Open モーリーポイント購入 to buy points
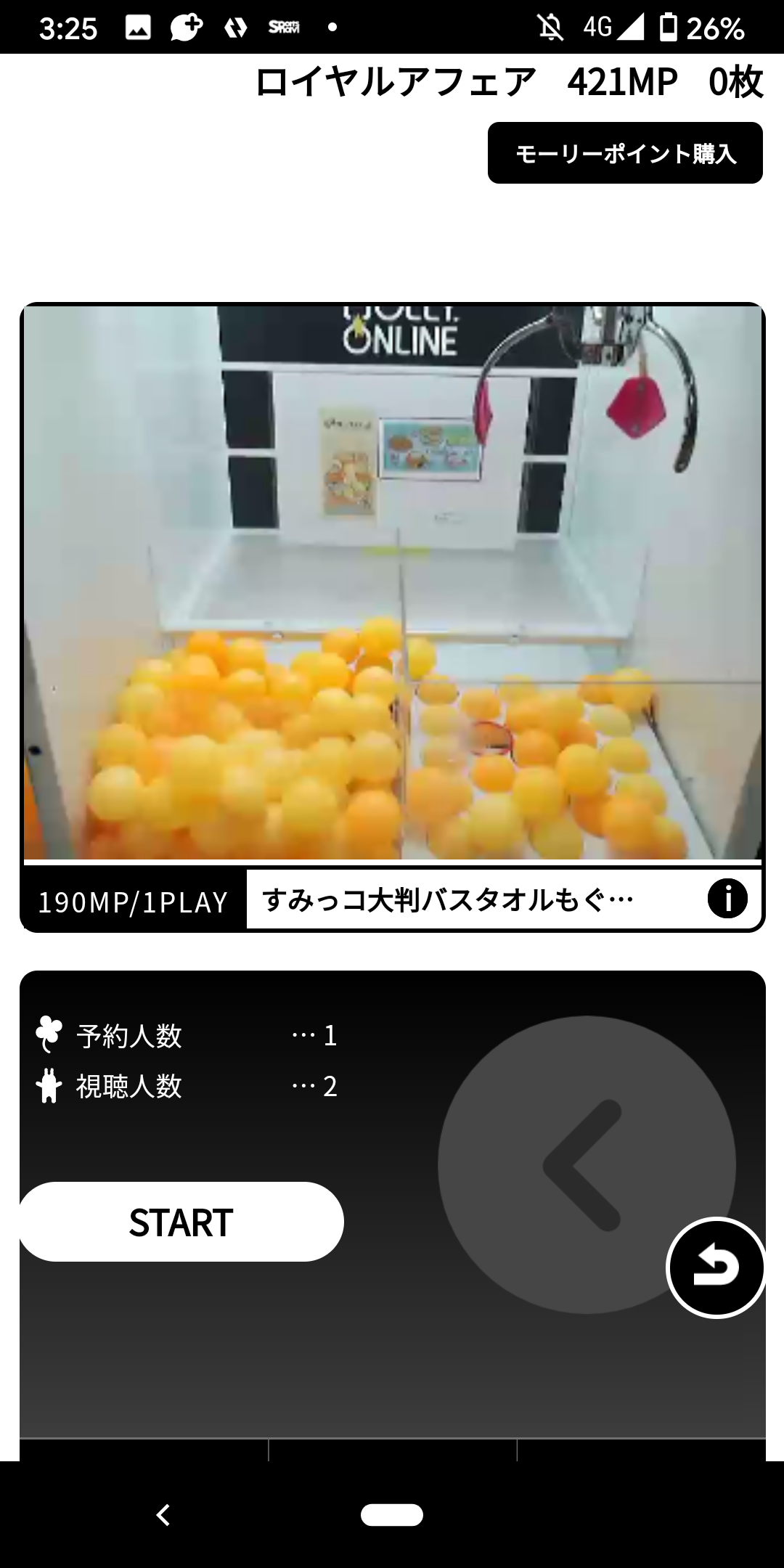The image size is (784, 1568). [626, 154]
